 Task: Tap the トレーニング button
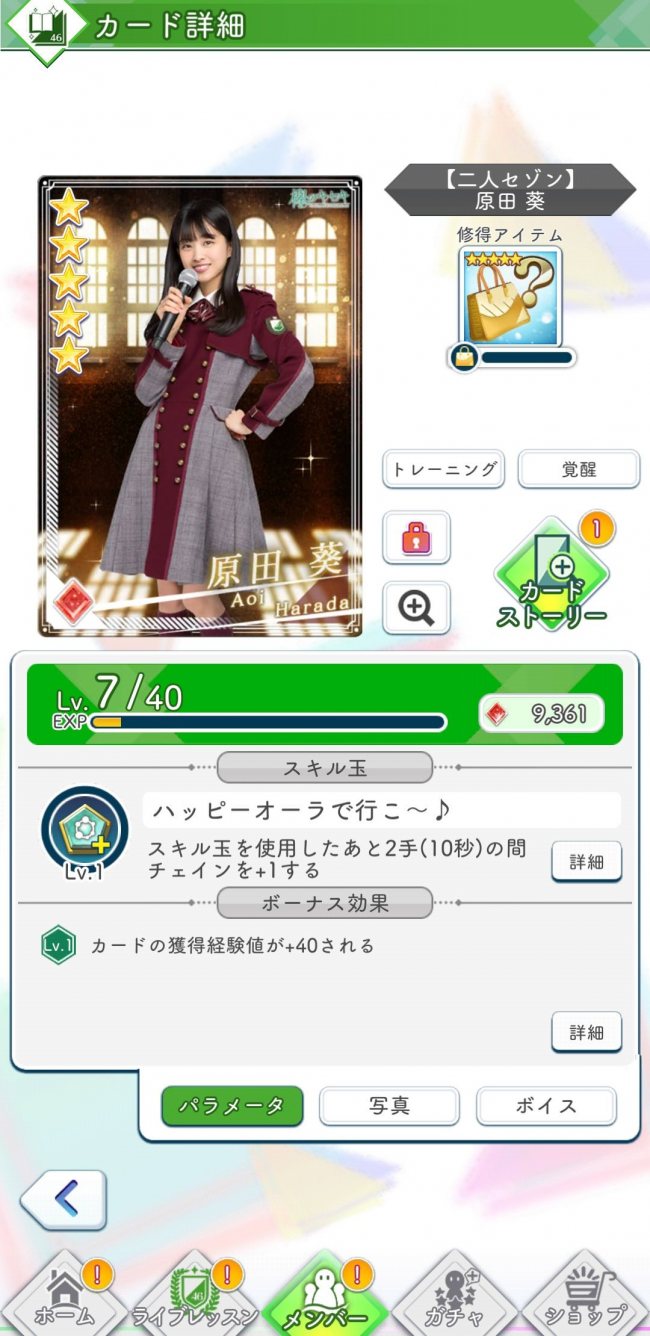pos(443,469)
